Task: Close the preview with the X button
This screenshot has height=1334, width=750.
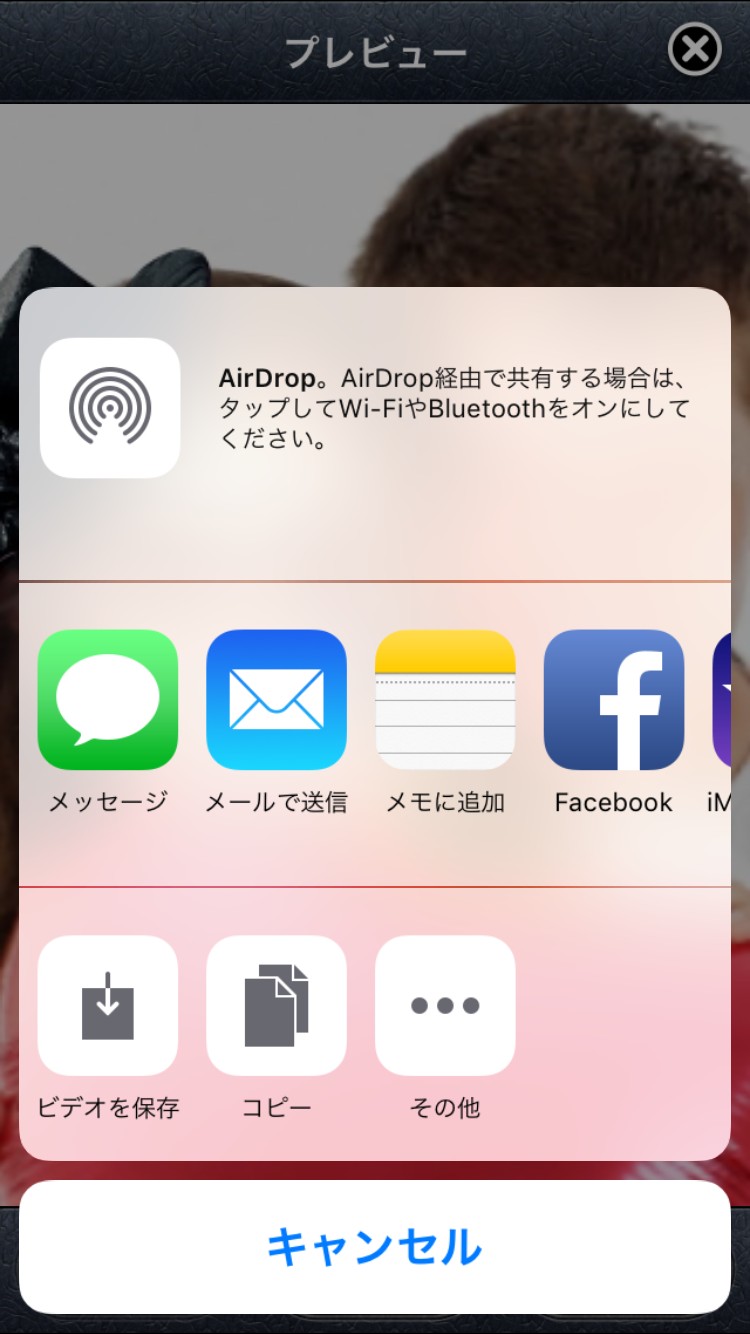Action: (x=694, y=49)
